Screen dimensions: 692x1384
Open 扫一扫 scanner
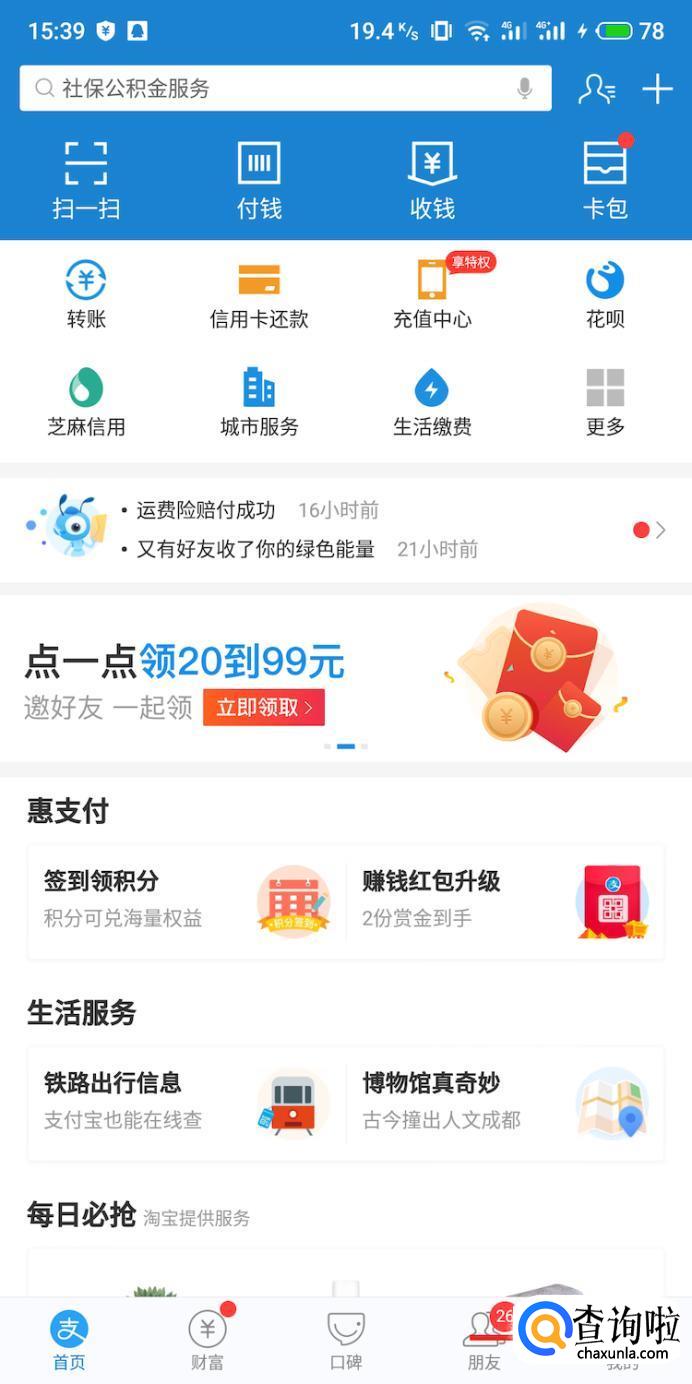[x=86, y=180]
